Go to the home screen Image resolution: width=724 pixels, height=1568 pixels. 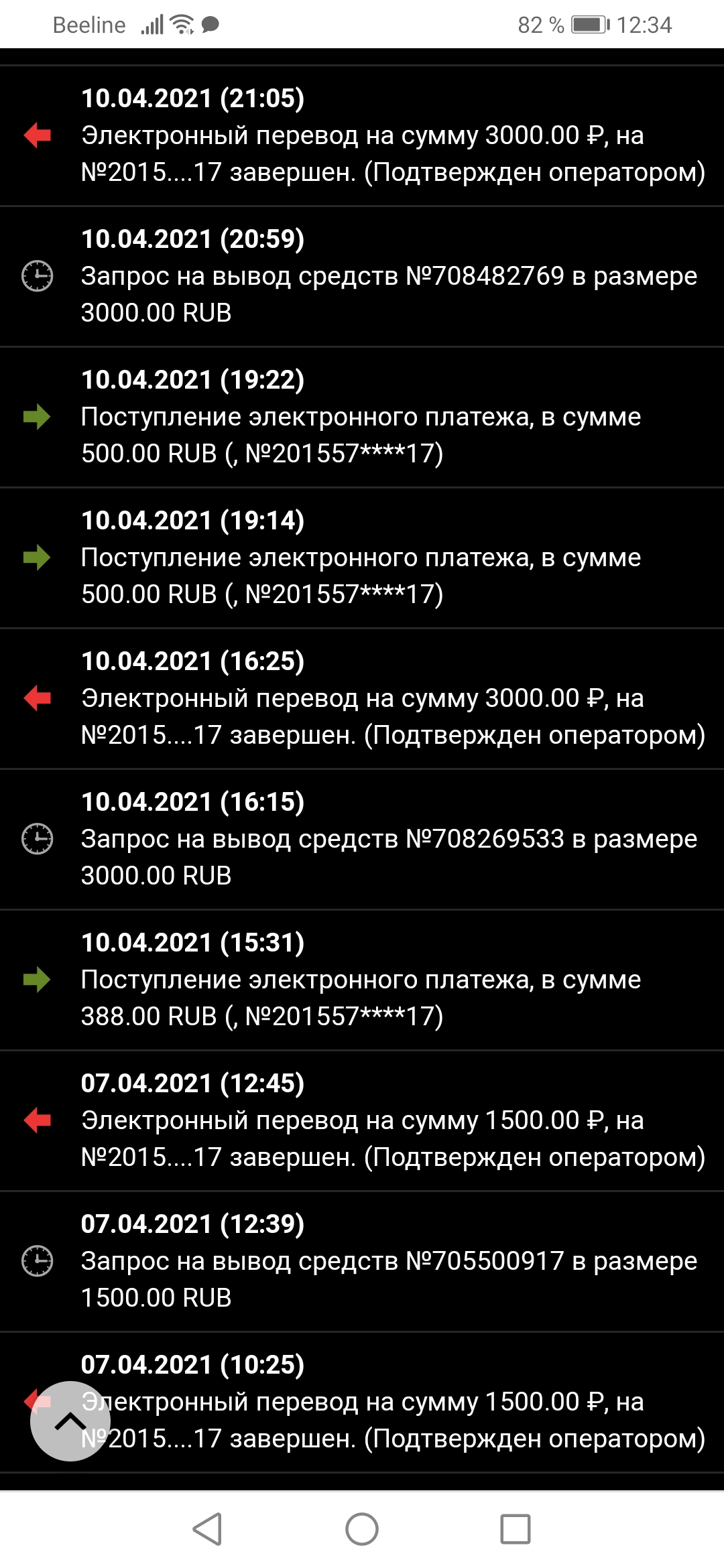[x=362, y=1529]
